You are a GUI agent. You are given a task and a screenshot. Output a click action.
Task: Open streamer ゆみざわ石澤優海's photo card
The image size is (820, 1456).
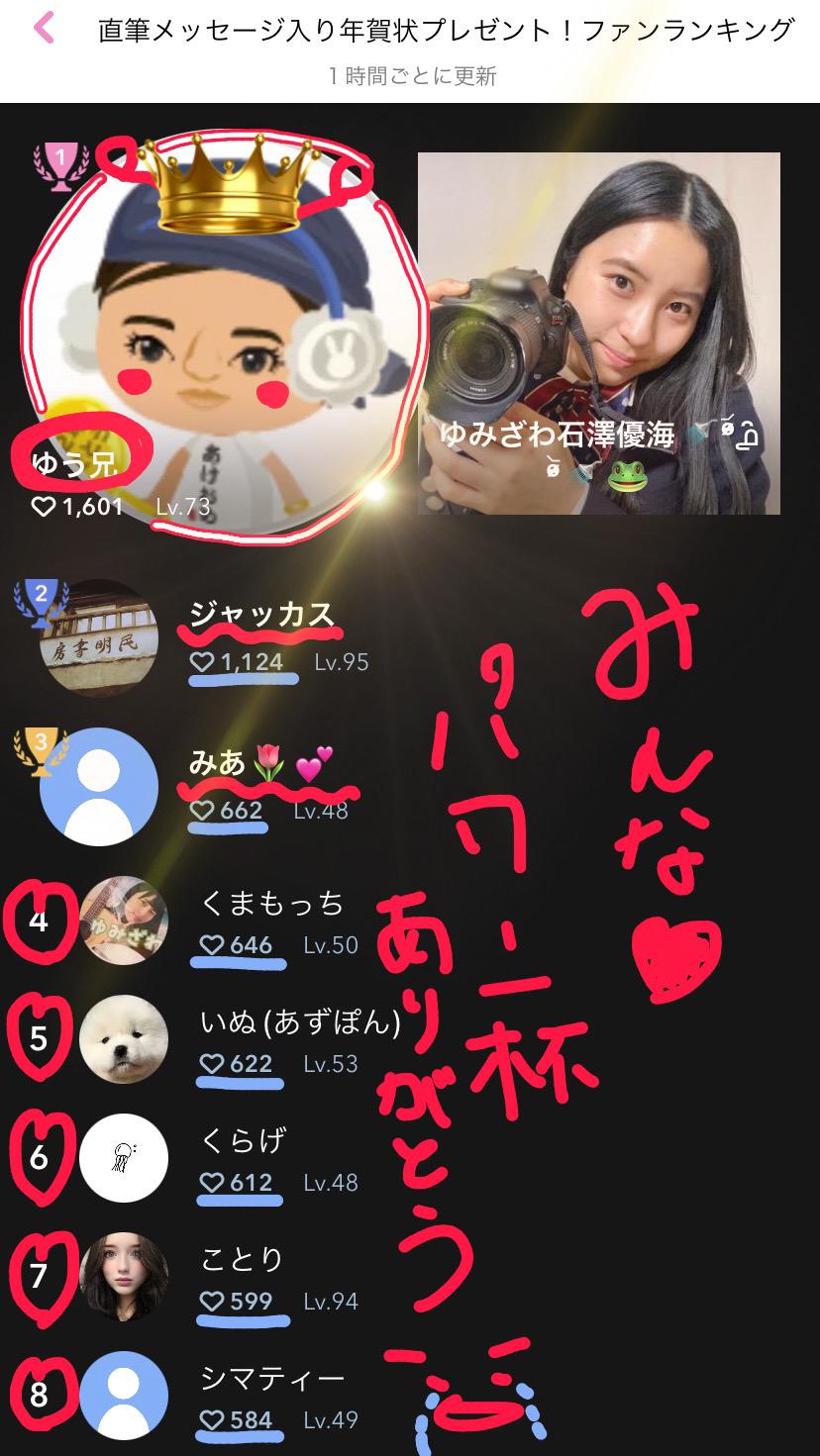tap(598, 333)
